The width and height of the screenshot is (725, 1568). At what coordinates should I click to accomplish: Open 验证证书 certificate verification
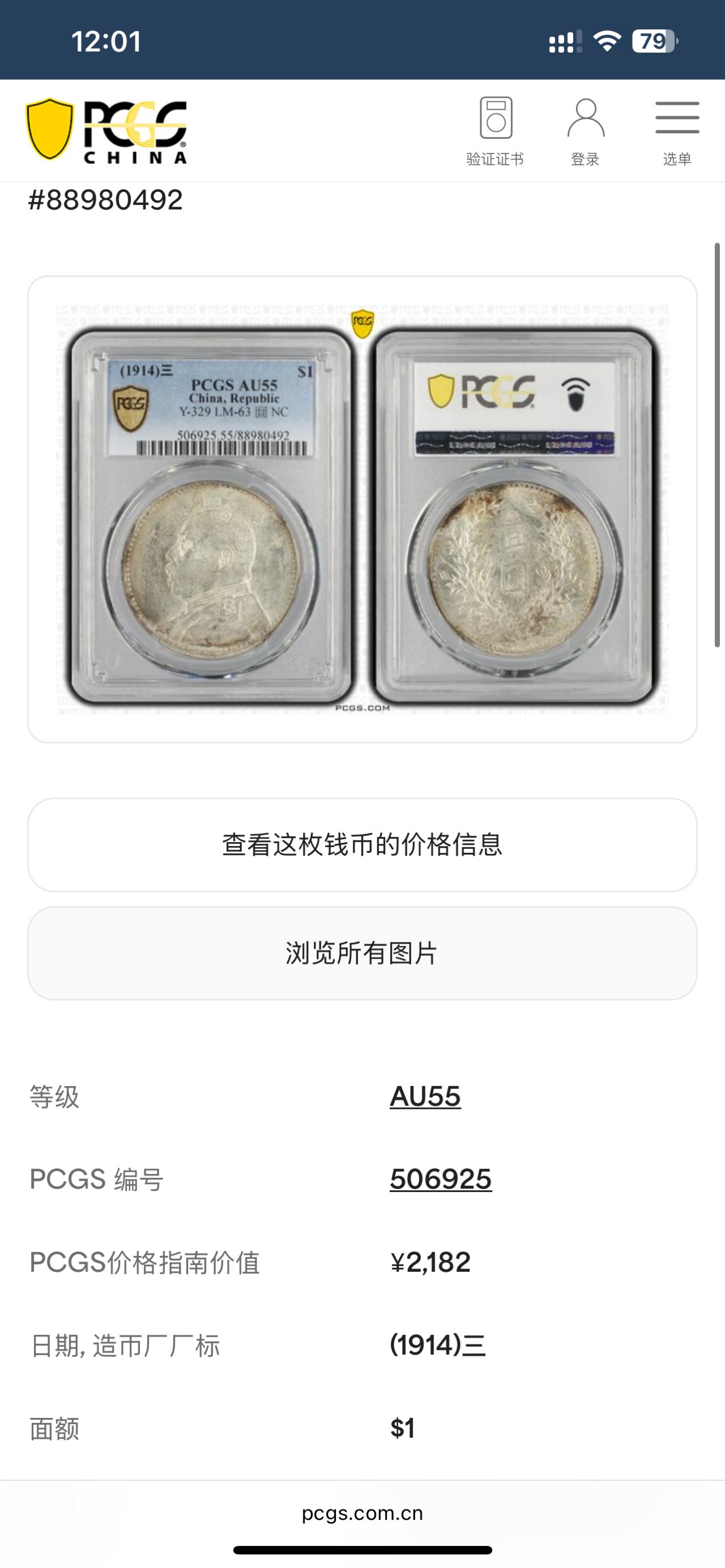[495, 131]
